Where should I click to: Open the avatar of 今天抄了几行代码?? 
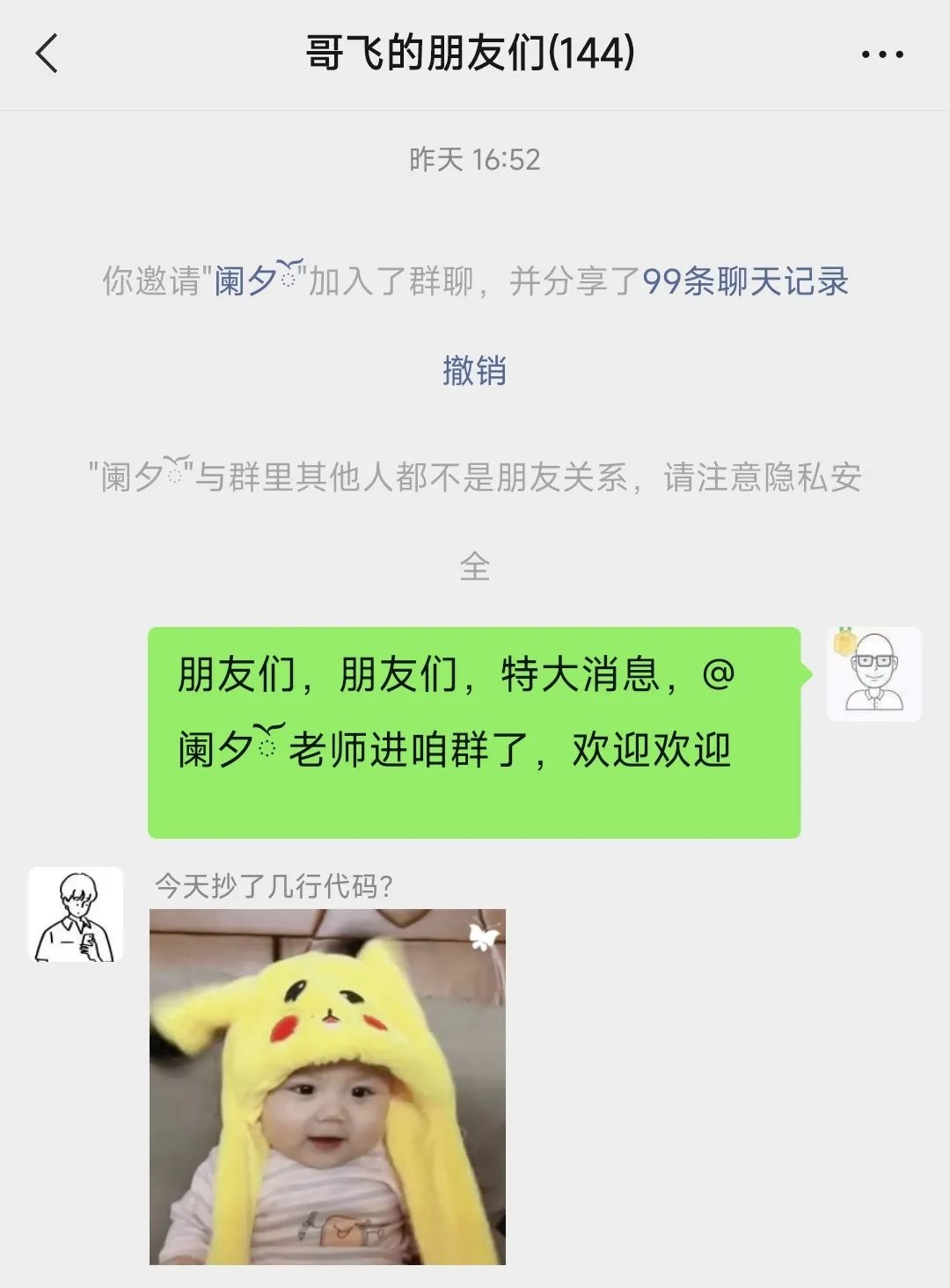76,914
